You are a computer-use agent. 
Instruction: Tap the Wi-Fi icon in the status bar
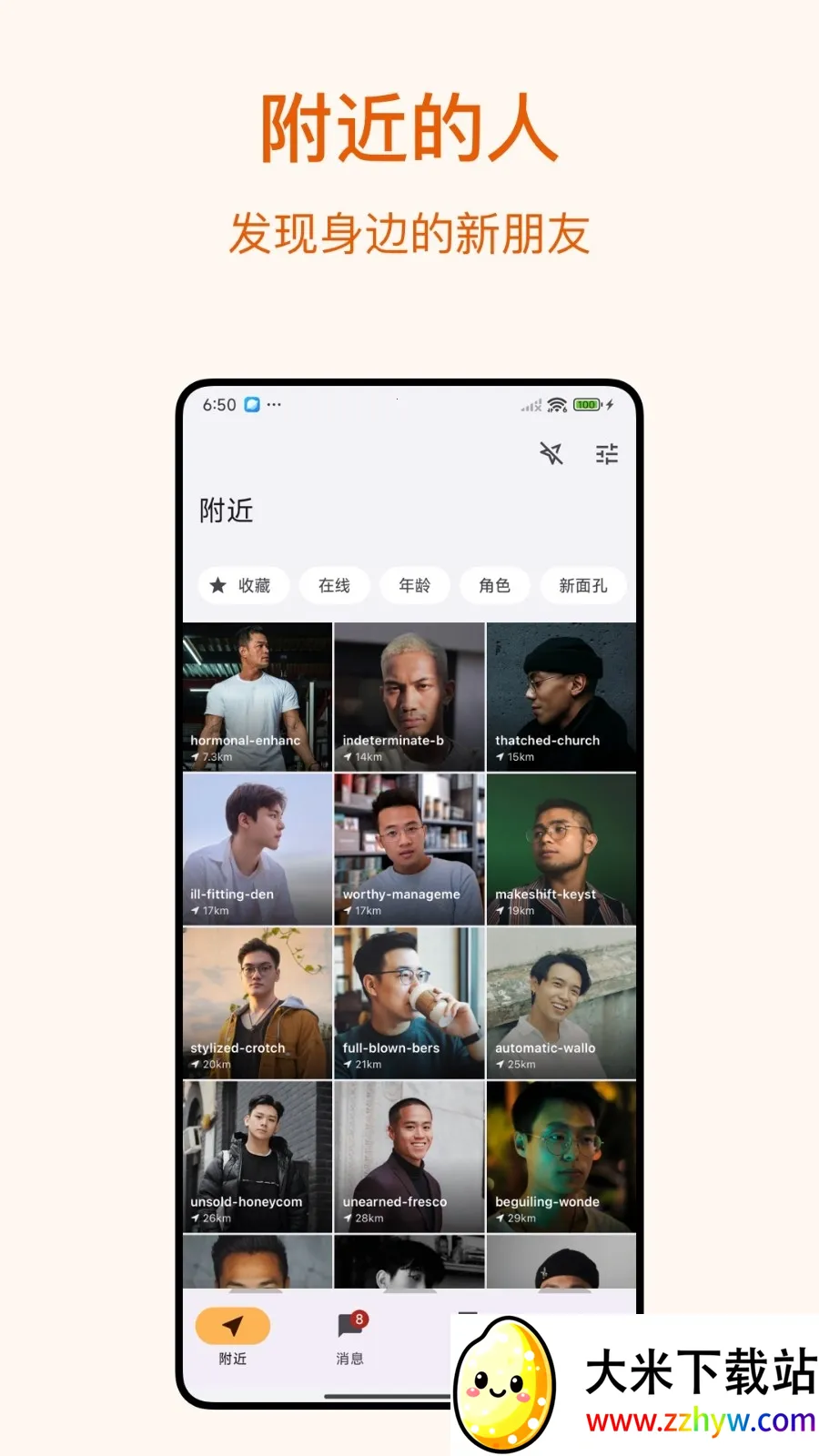pos(559,404)
